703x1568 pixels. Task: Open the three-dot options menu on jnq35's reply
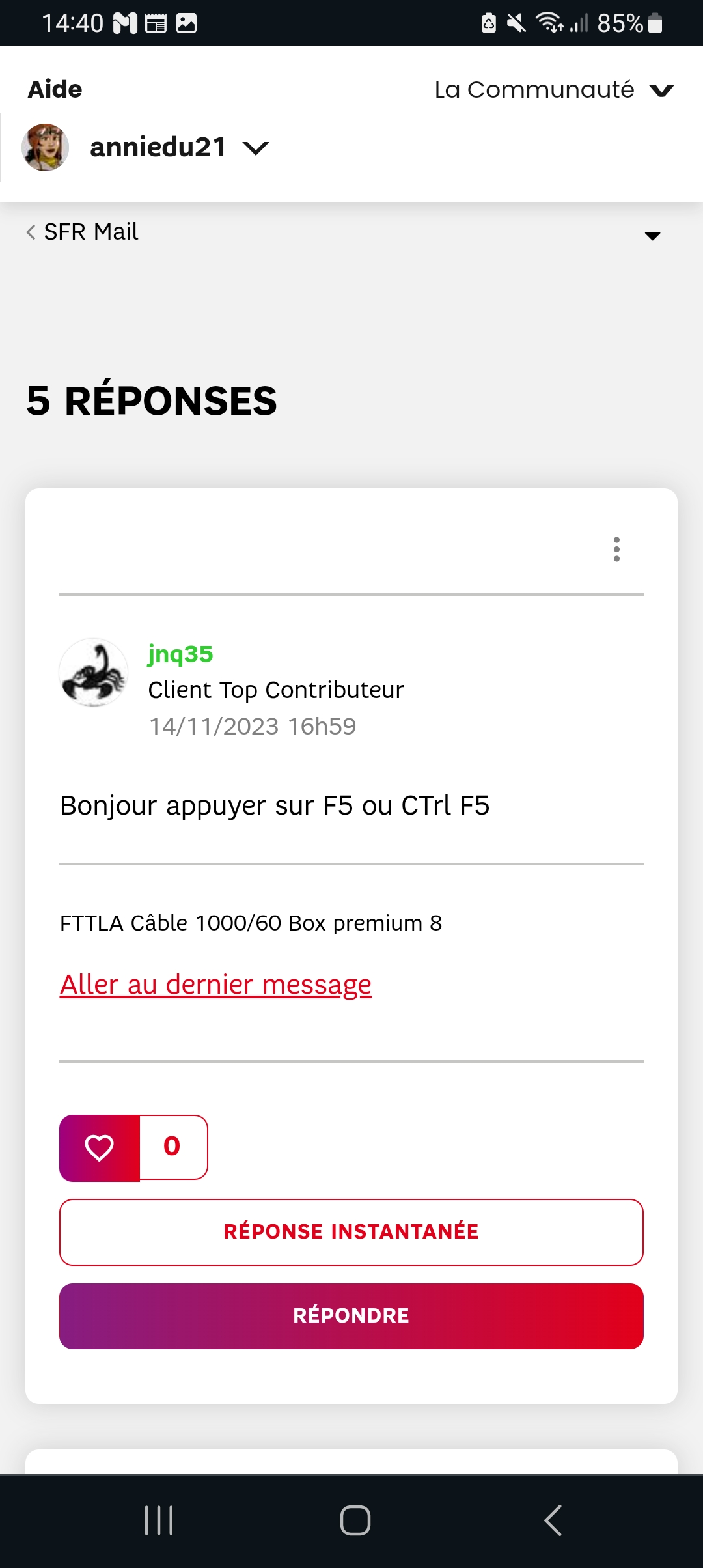[x=616, y=550]
